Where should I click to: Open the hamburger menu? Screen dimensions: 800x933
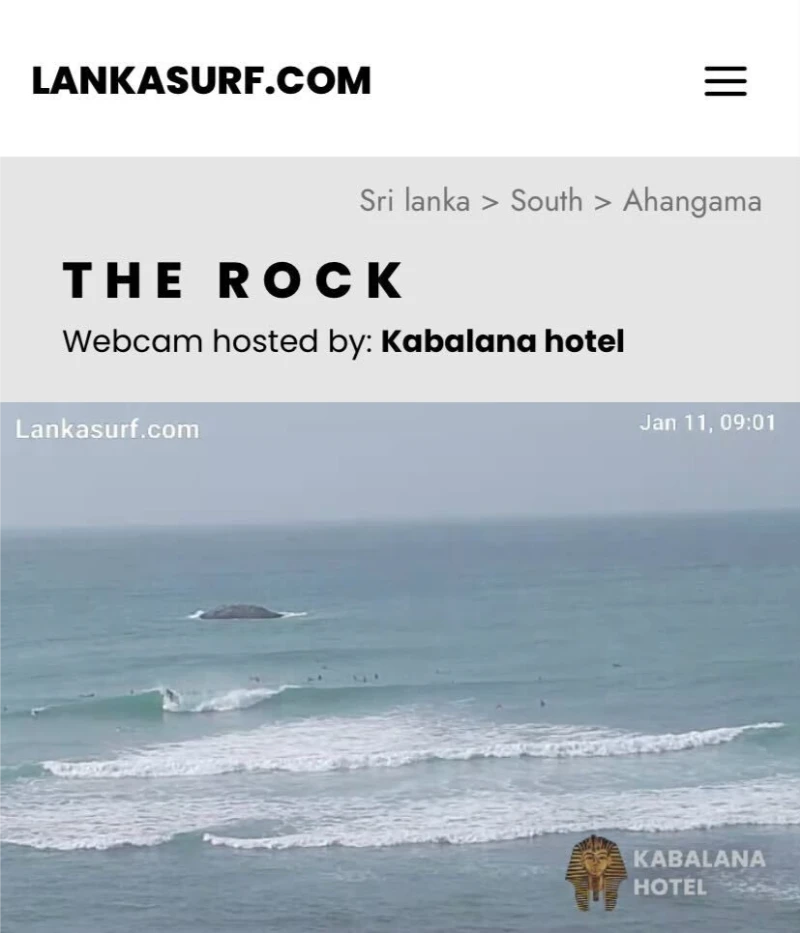tap(725, 81)
